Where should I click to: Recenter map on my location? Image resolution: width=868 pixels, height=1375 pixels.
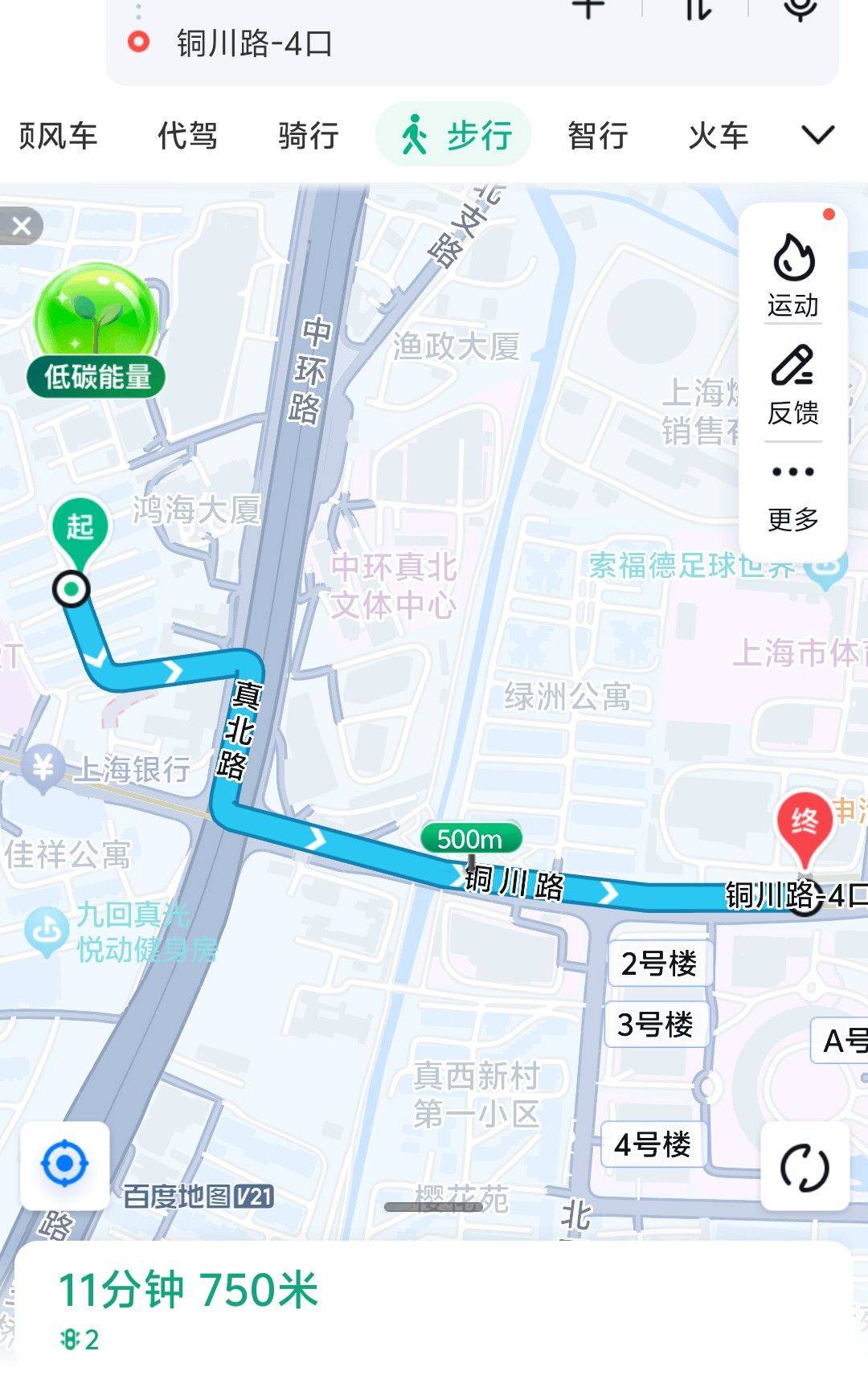(x=65, y=1164)
